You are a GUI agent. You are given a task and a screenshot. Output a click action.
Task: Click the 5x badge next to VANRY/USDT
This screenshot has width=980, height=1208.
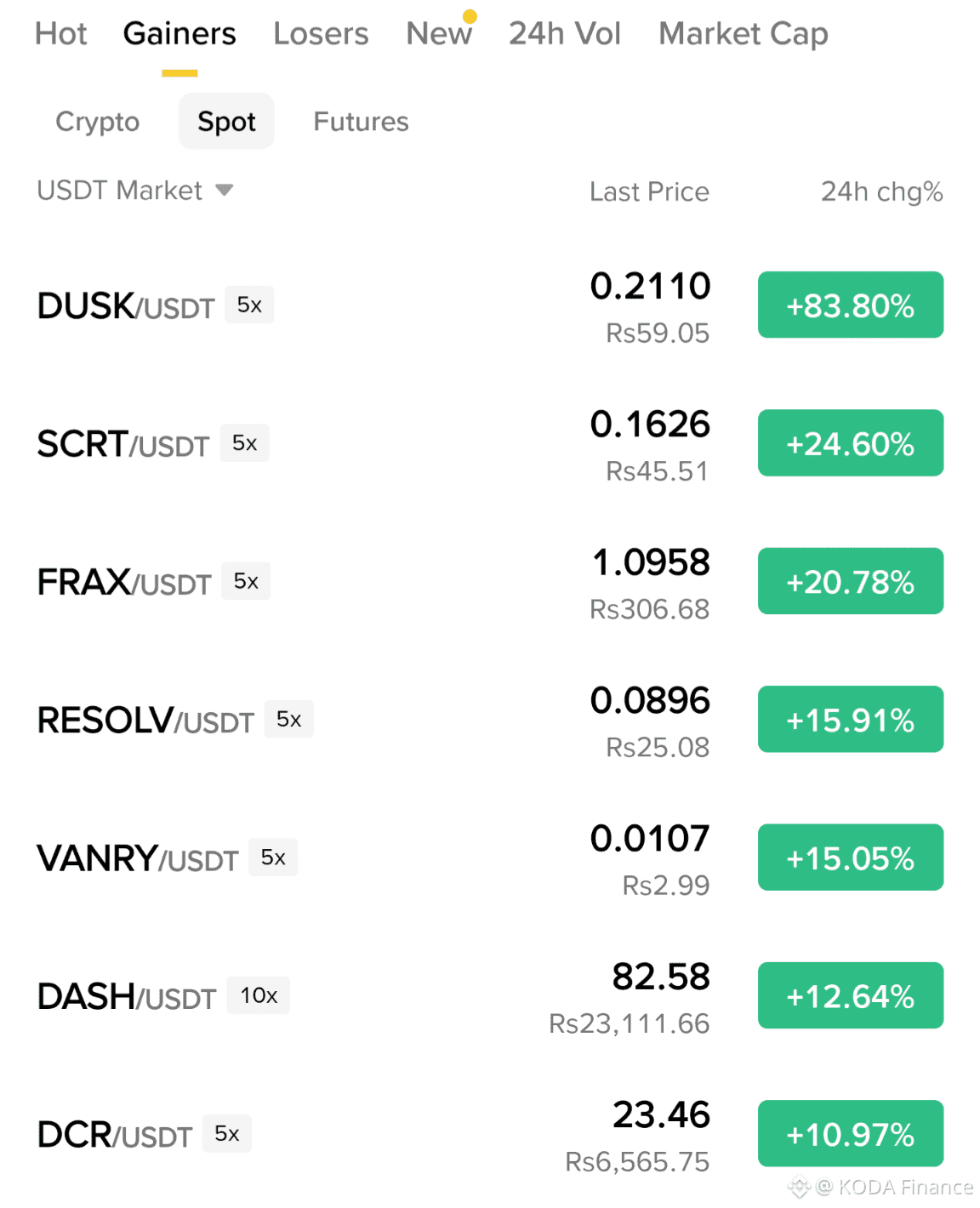pos(272,858)
